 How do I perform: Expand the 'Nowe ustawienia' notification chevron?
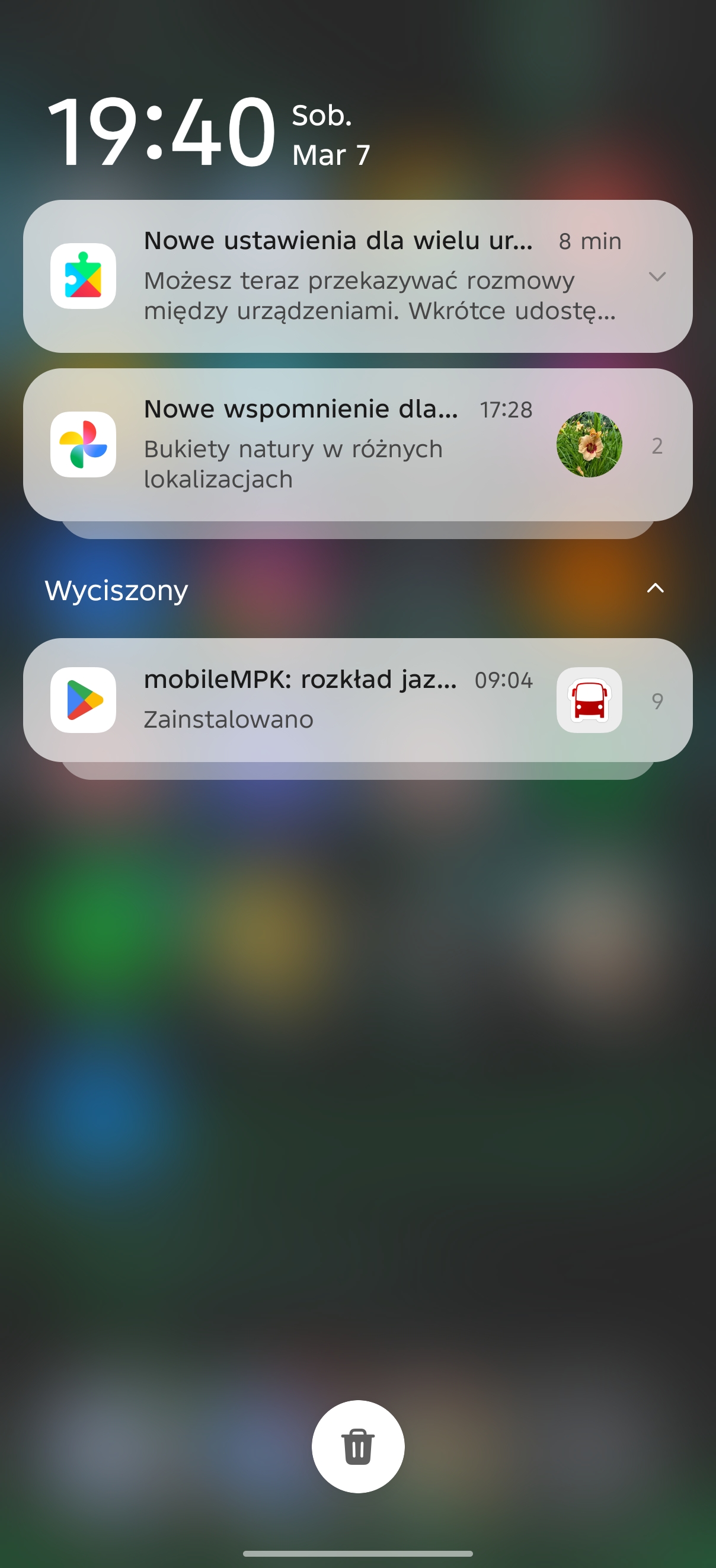pos(657,277)
